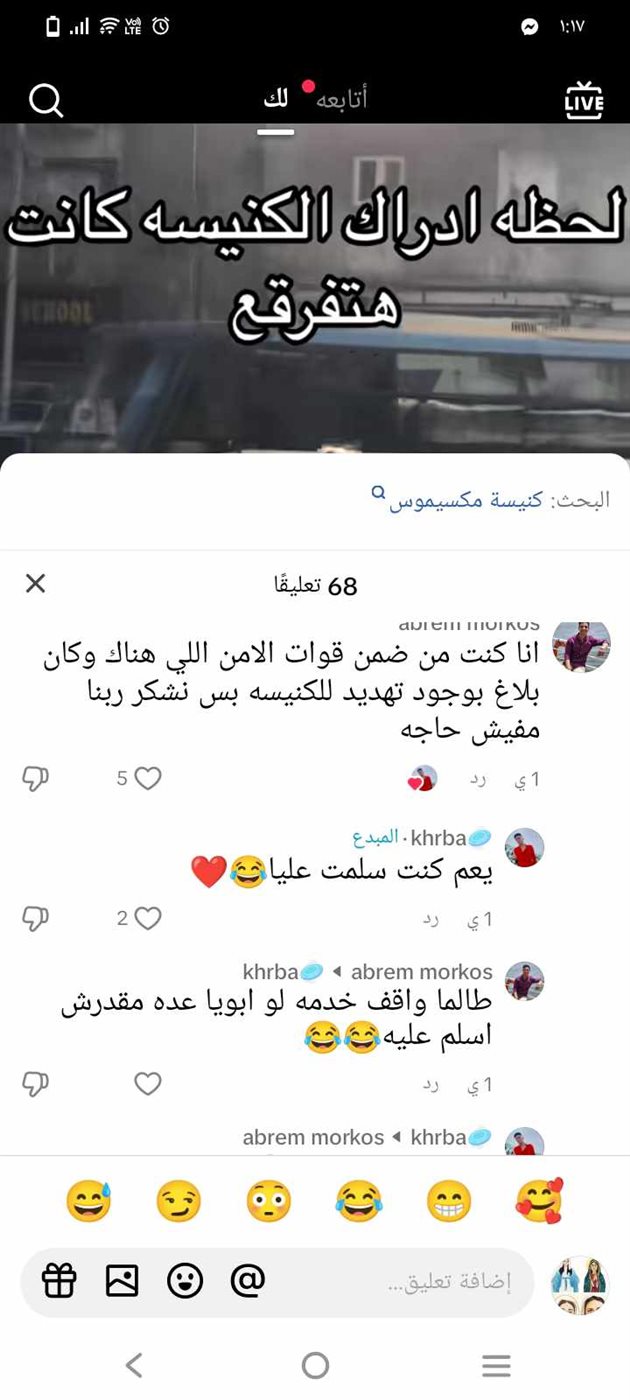Open emoji picker in comment bar
The image size is (630, 1400).
pos(185,1281)
